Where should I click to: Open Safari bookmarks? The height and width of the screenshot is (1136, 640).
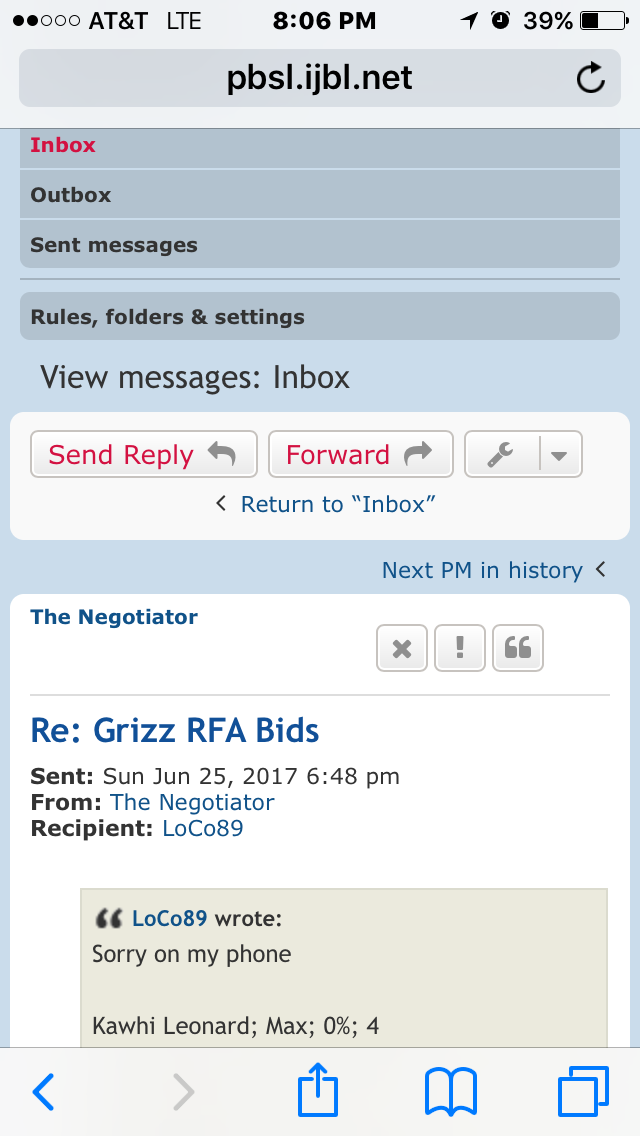coord(451,1092)
